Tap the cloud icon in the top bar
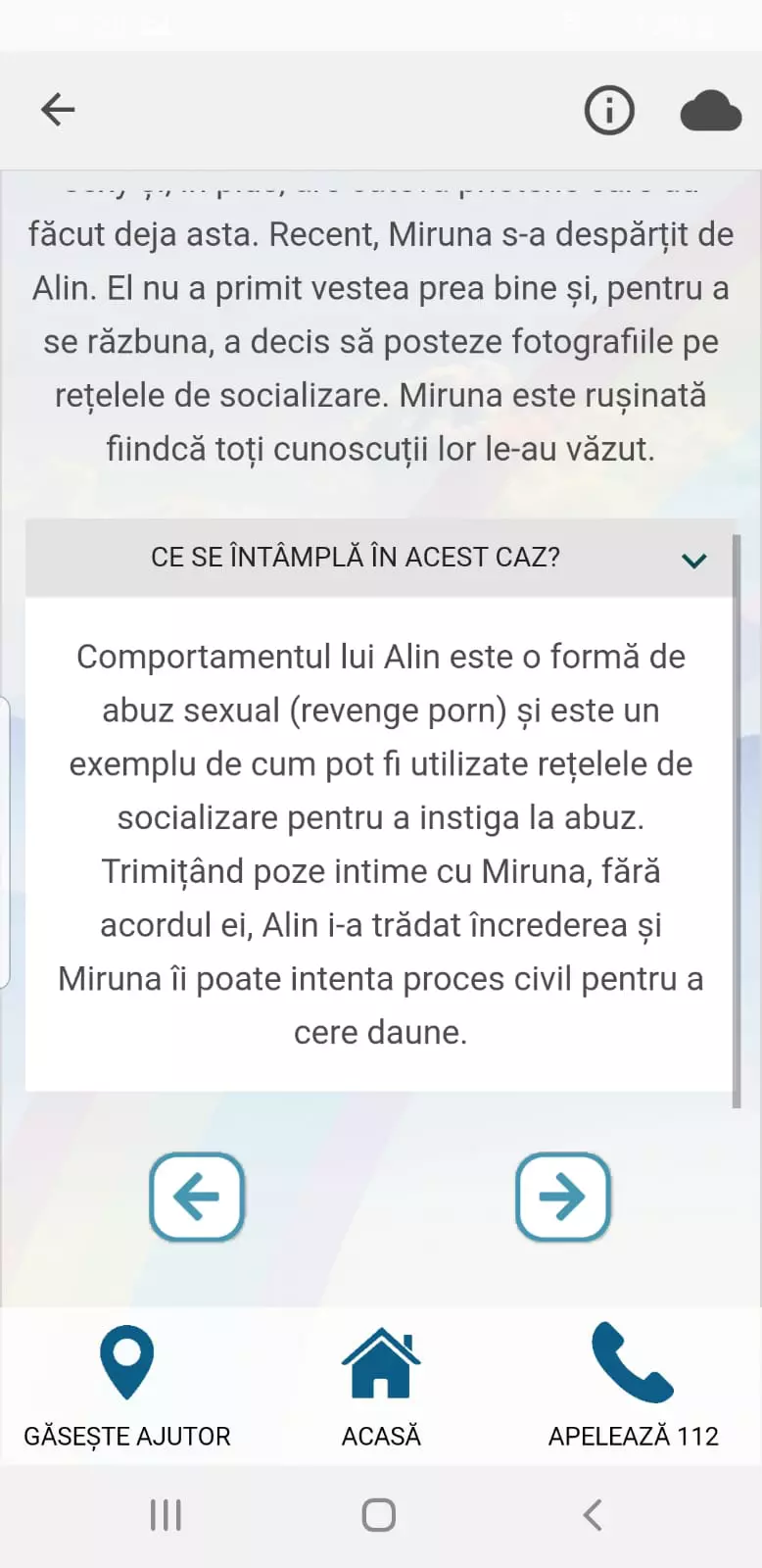 pyautogui.click(x=710, y=111)
